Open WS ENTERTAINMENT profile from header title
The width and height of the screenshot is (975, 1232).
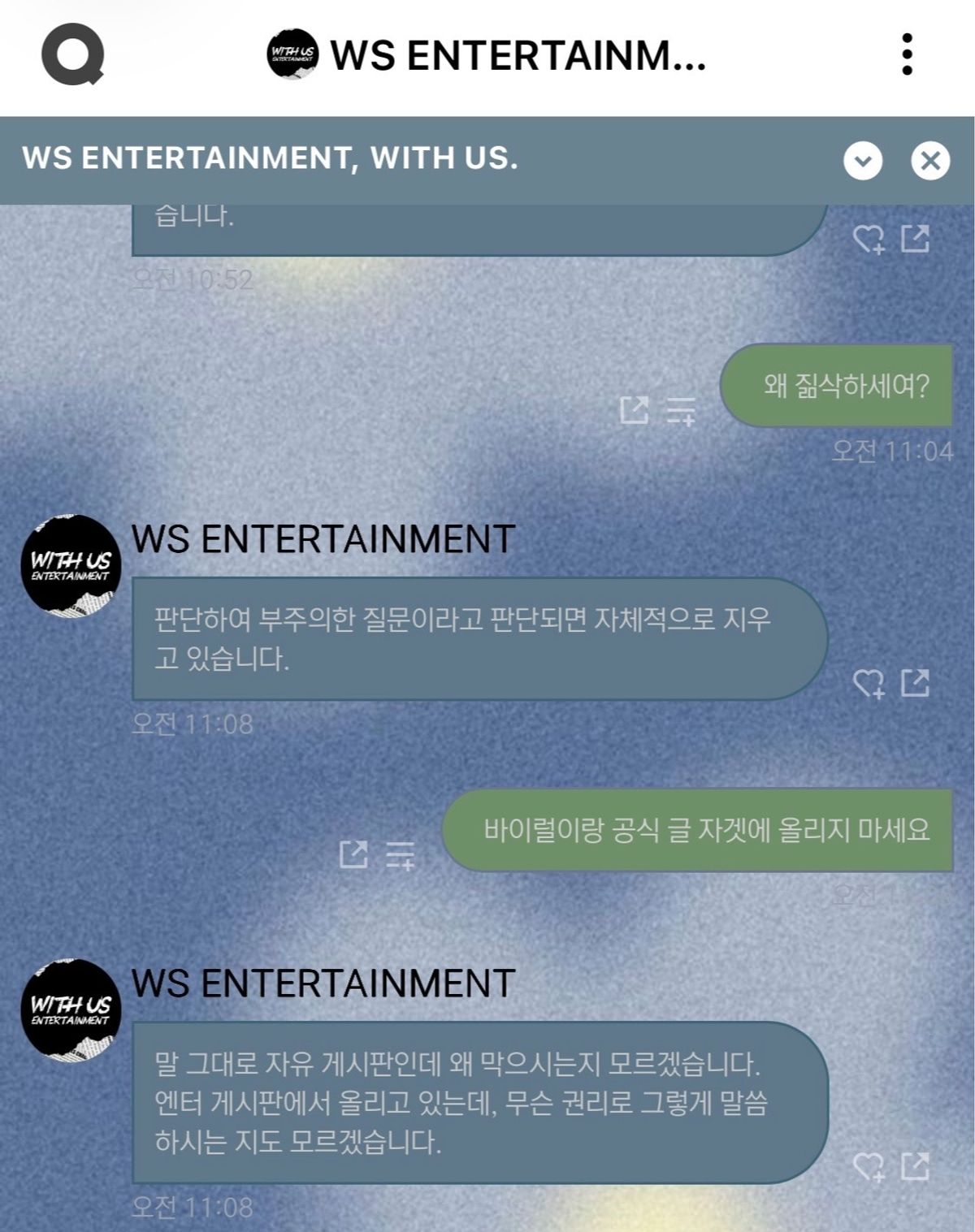(487, 55)
